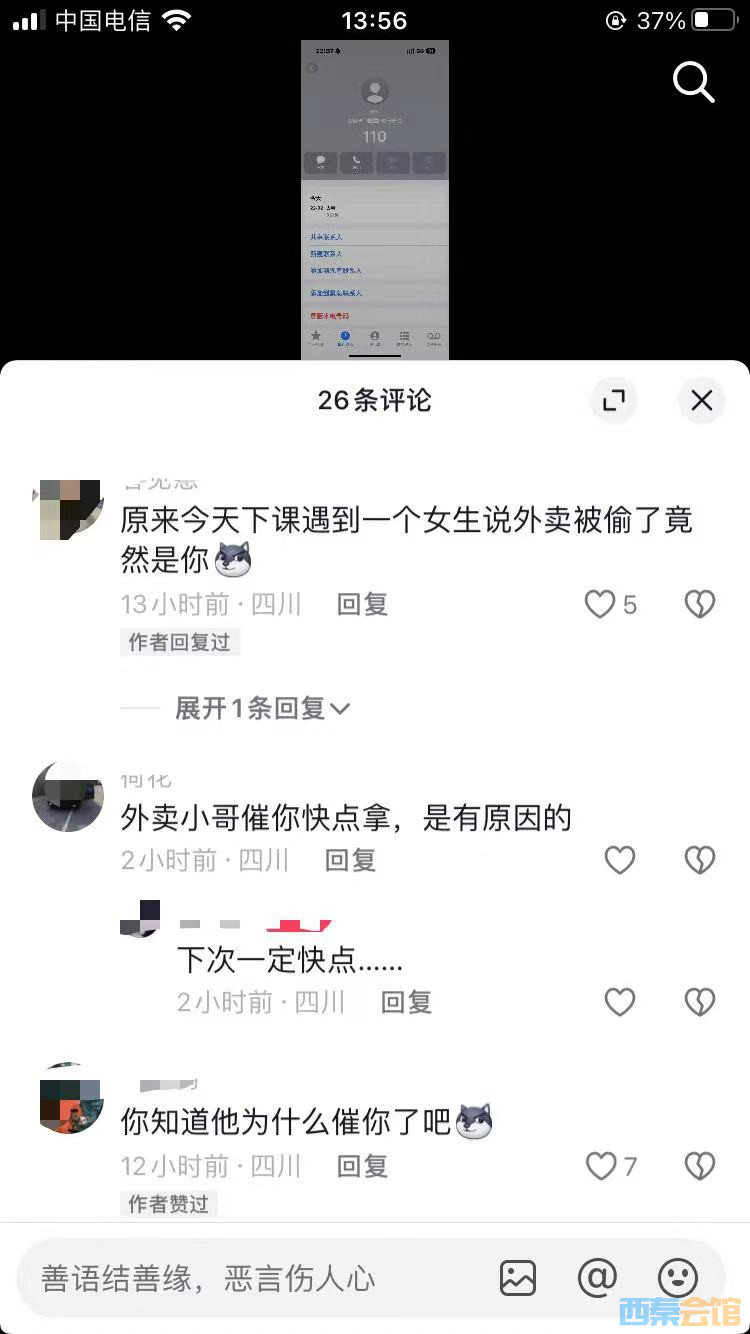The image size is (750, 1334).
Task: Like the 下次一定快点 reply
Action: point(620,1002)
